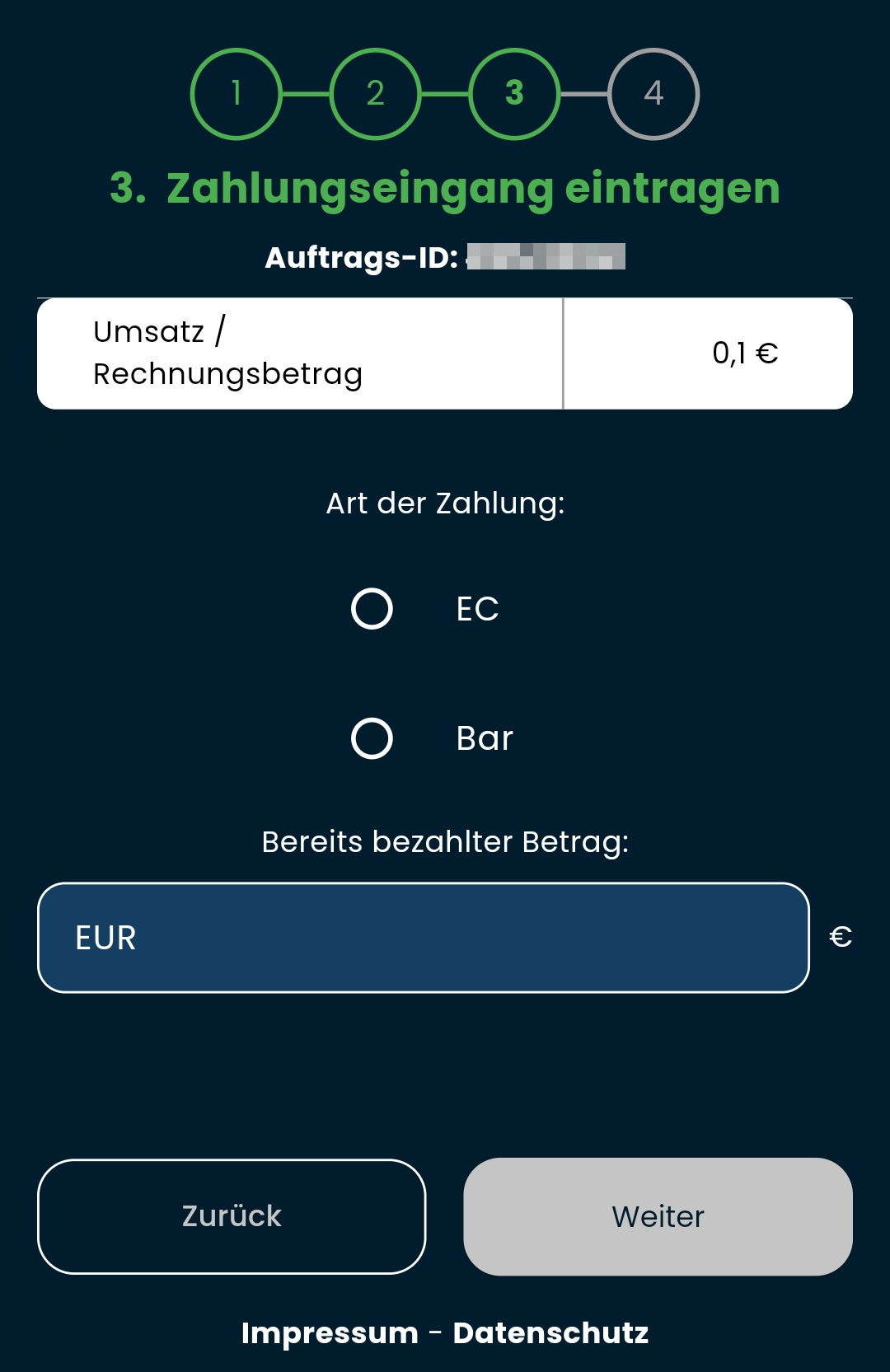Continue with Weiter button
This screenshot has width=890, height=1372.
point(658,1216)
